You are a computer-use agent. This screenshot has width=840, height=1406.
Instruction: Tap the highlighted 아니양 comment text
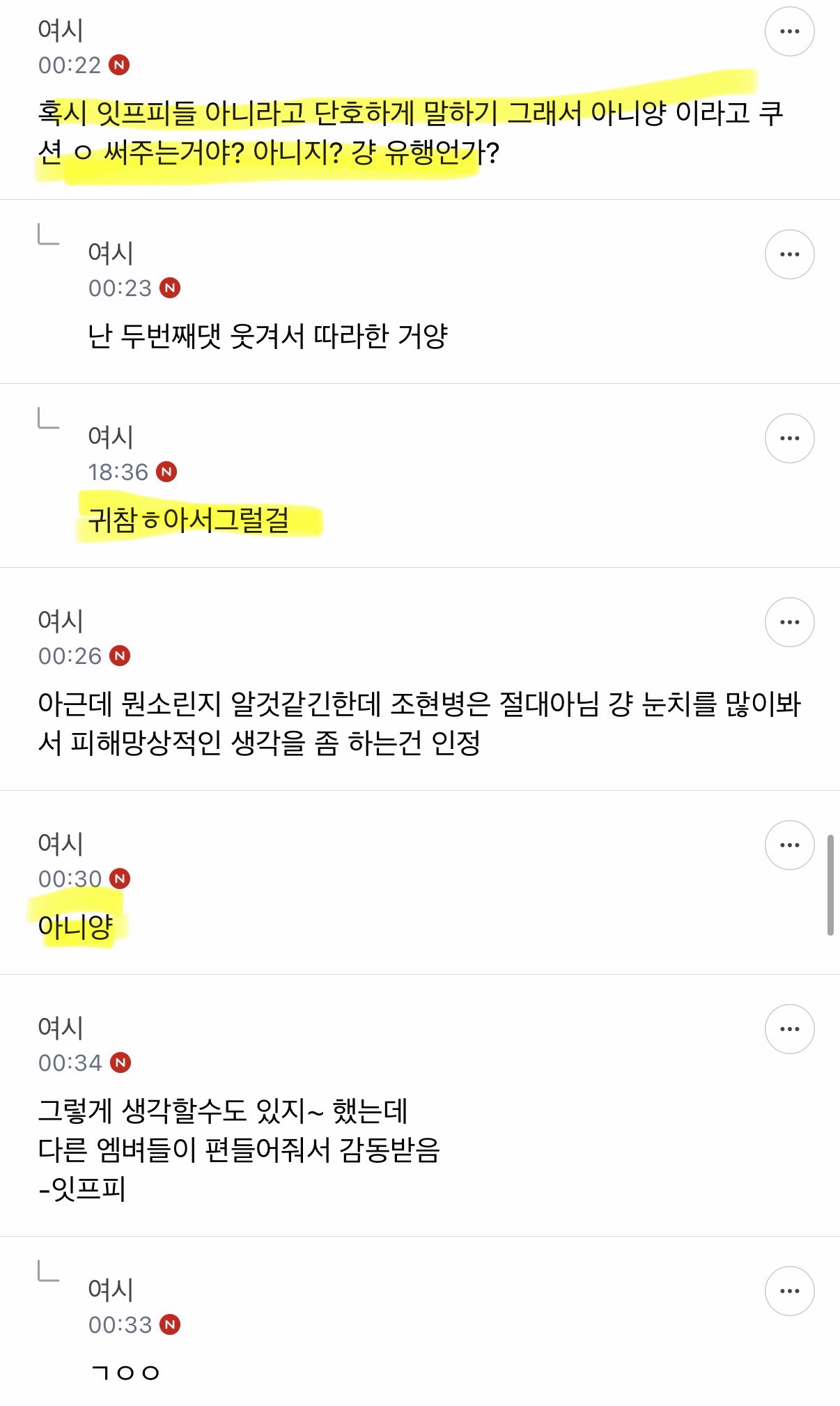pyautogui.click(x=74, y=926)
